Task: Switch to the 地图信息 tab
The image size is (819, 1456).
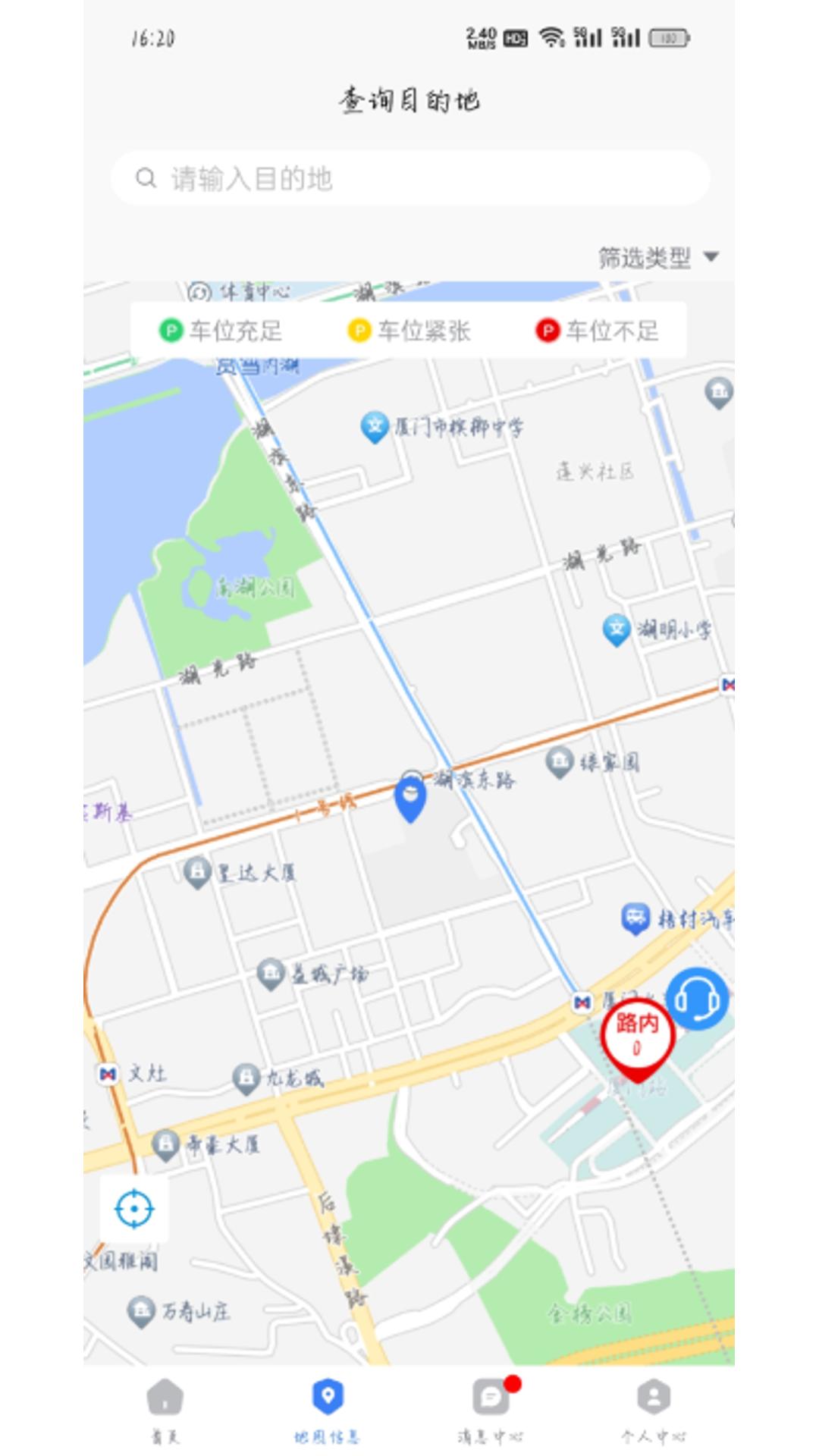Action: click(x=328, y=1410)
